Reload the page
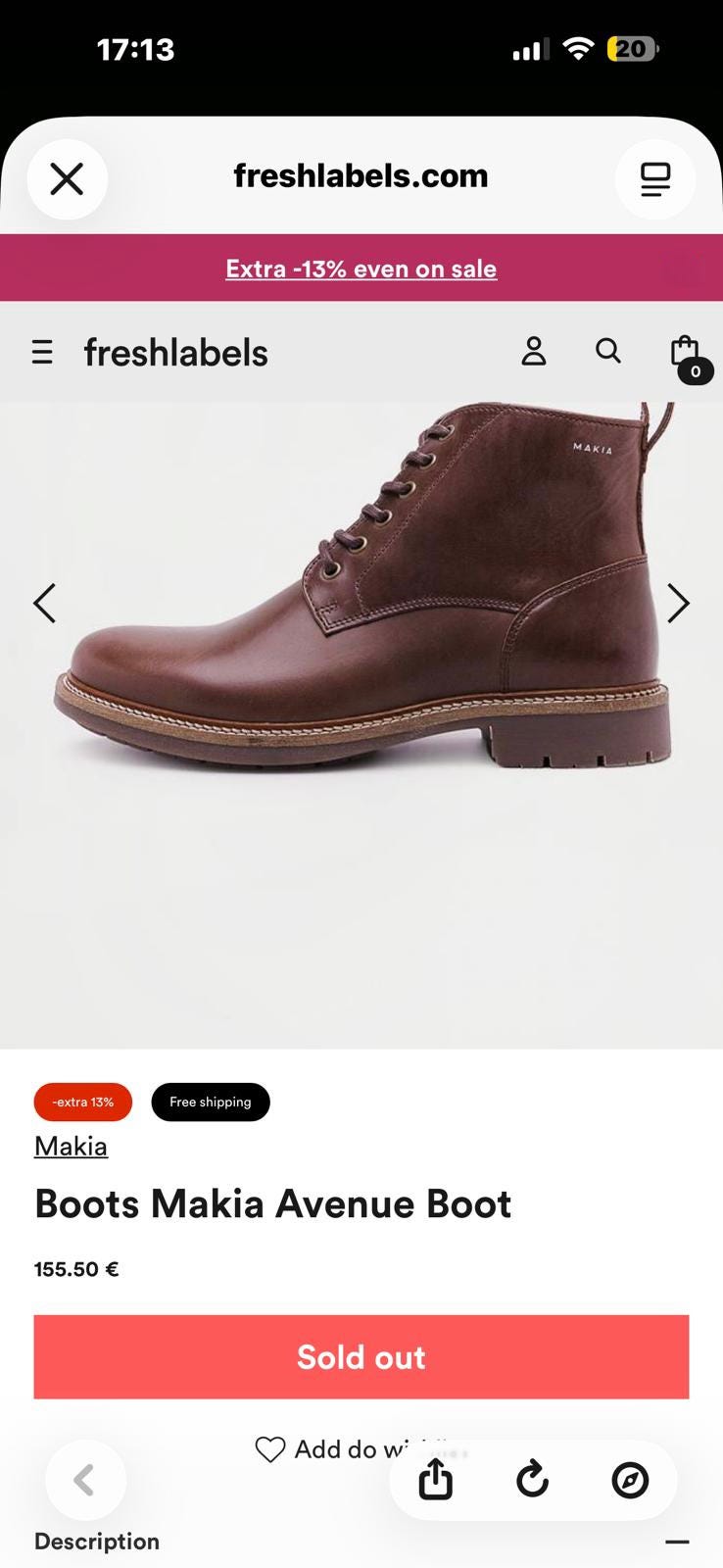The image size is (723, 1568). pyautogui.click(x=533, y=1480)
